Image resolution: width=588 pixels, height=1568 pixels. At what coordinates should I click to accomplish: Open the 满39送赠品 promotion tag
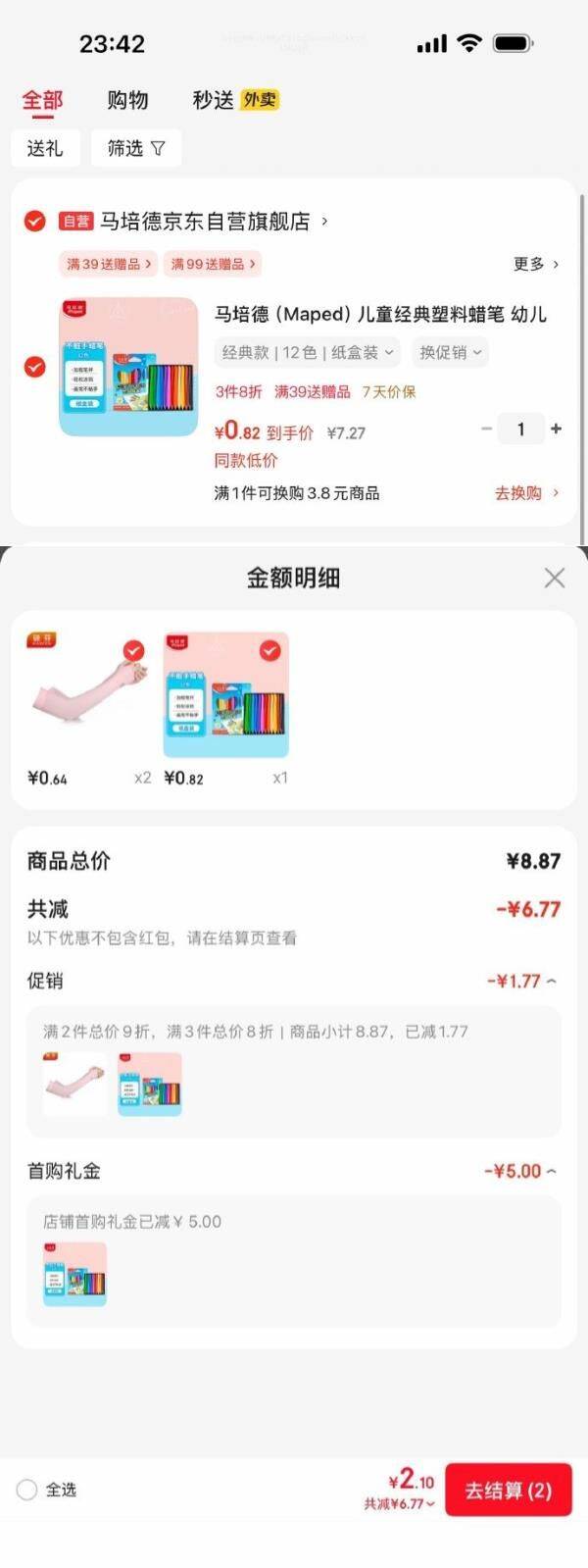pos(109,264)
